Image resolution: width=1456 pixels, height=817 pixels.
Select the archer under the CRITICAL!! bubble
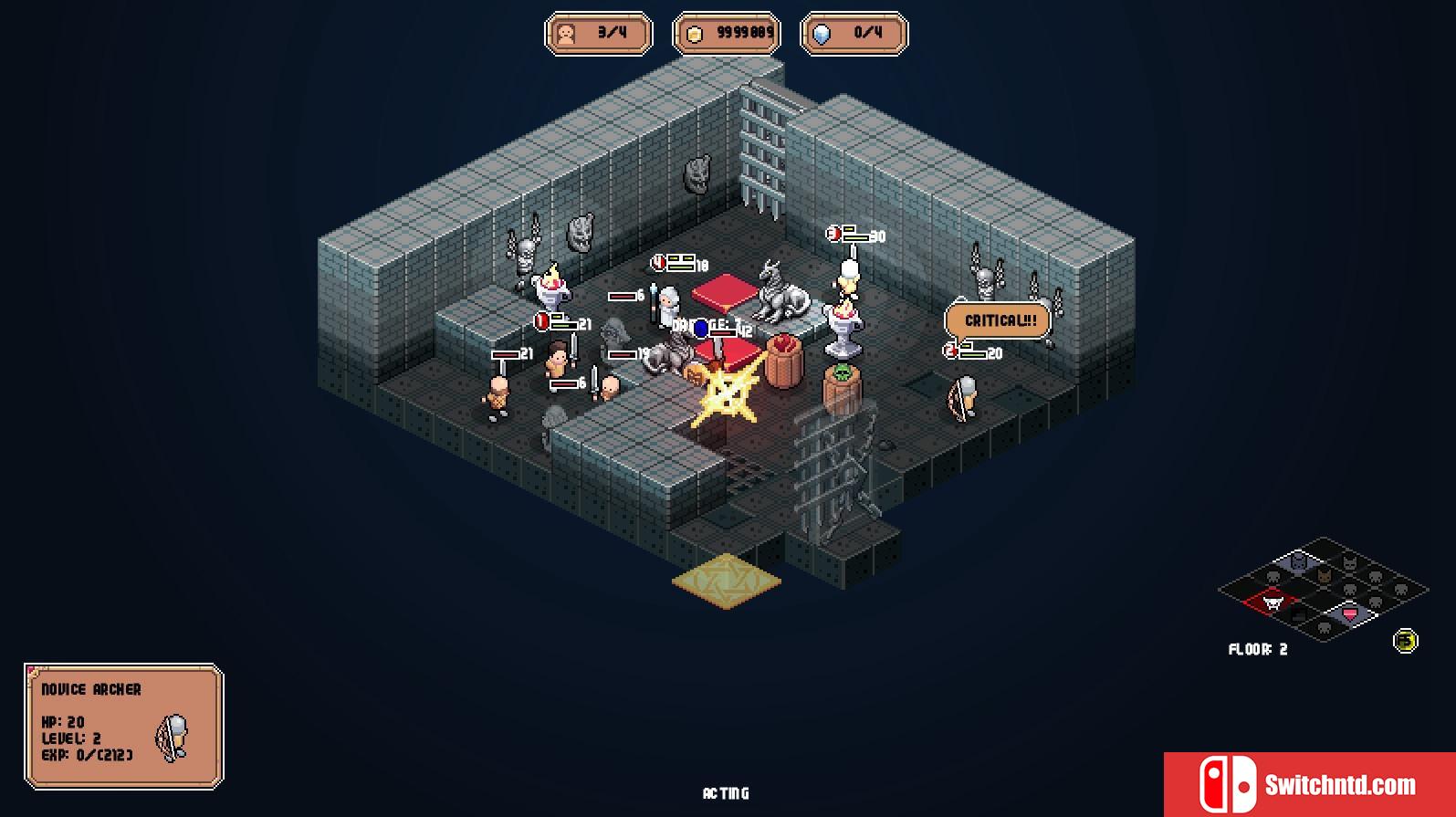[x=965, y=398]
